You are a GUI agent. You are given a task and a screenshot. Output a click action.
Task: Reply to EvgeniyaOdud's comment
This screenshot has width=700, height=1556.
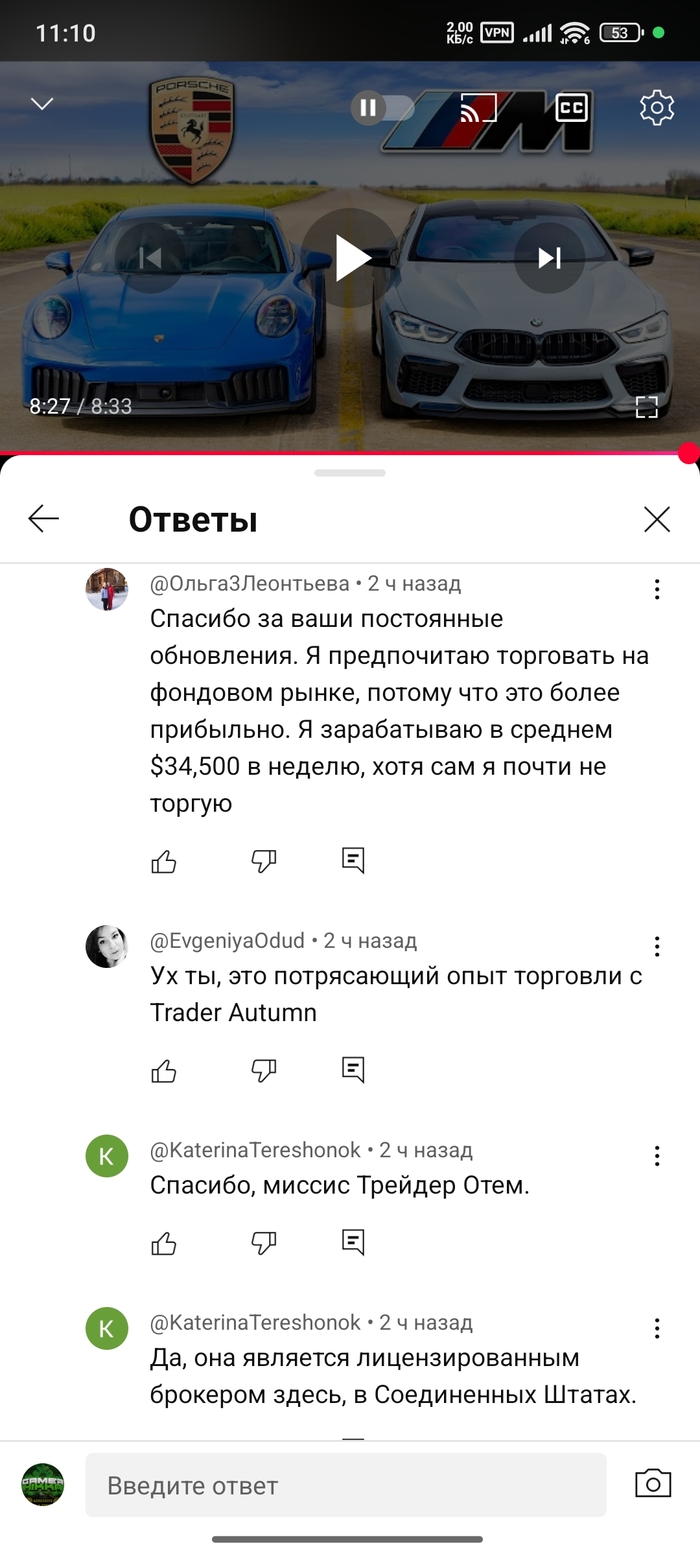[x=353, y=1070]
